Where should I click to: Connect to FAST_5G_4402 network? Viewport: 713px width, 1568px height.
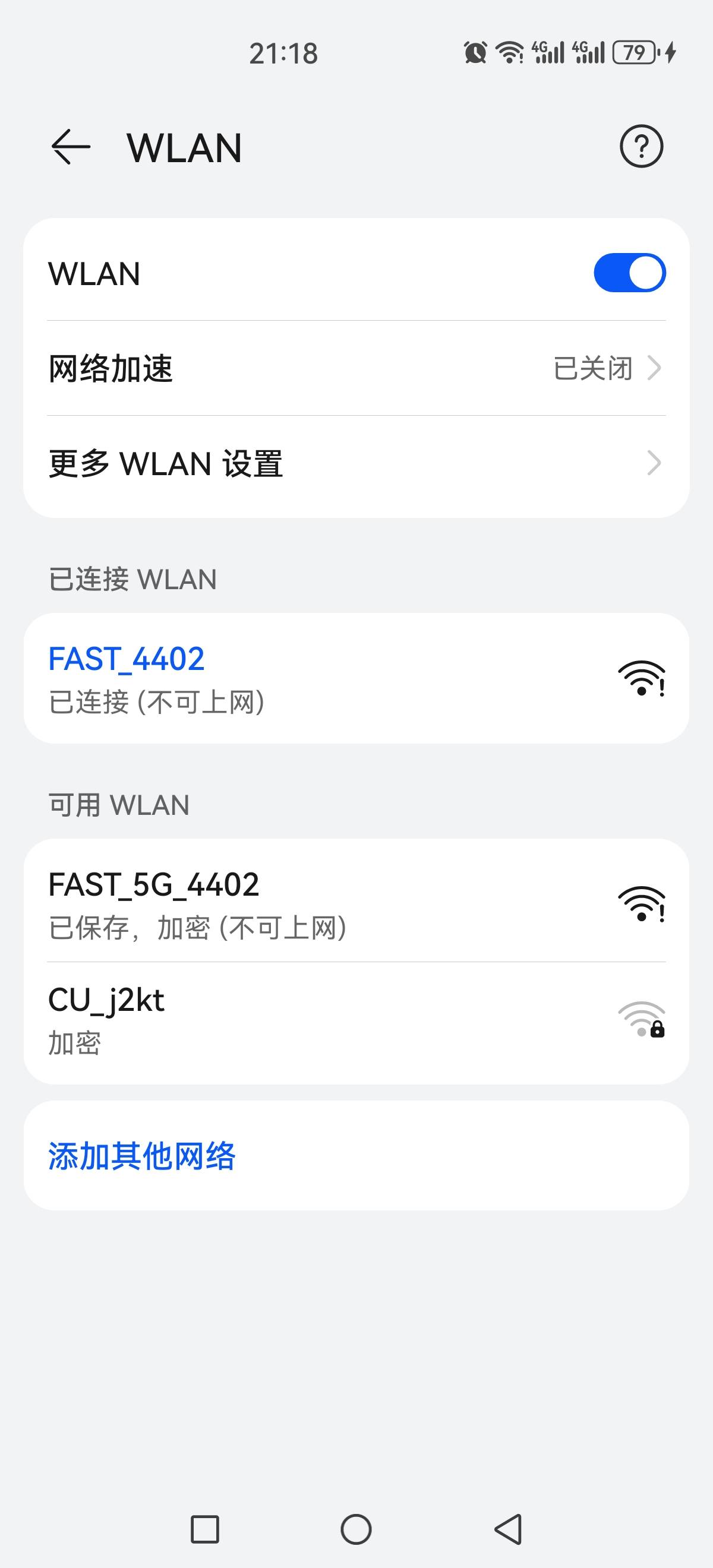[x=356, y=903]
